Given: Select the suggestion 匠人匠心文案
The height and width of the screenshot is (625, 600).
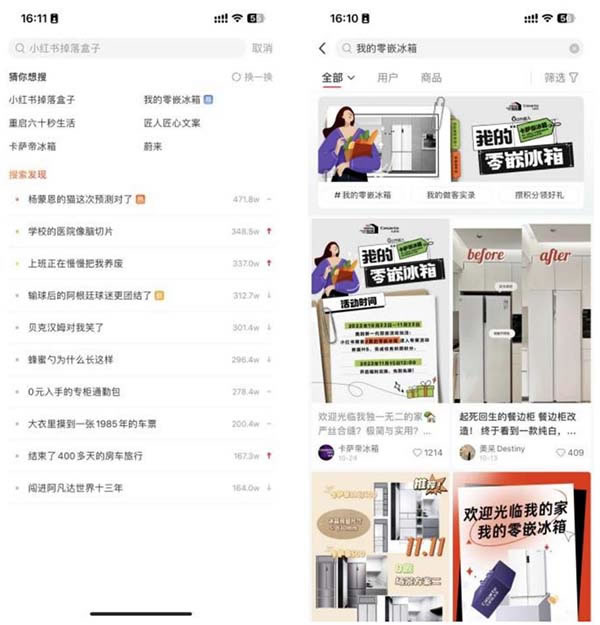Looking at the screenshot, I should pos(172,123).
